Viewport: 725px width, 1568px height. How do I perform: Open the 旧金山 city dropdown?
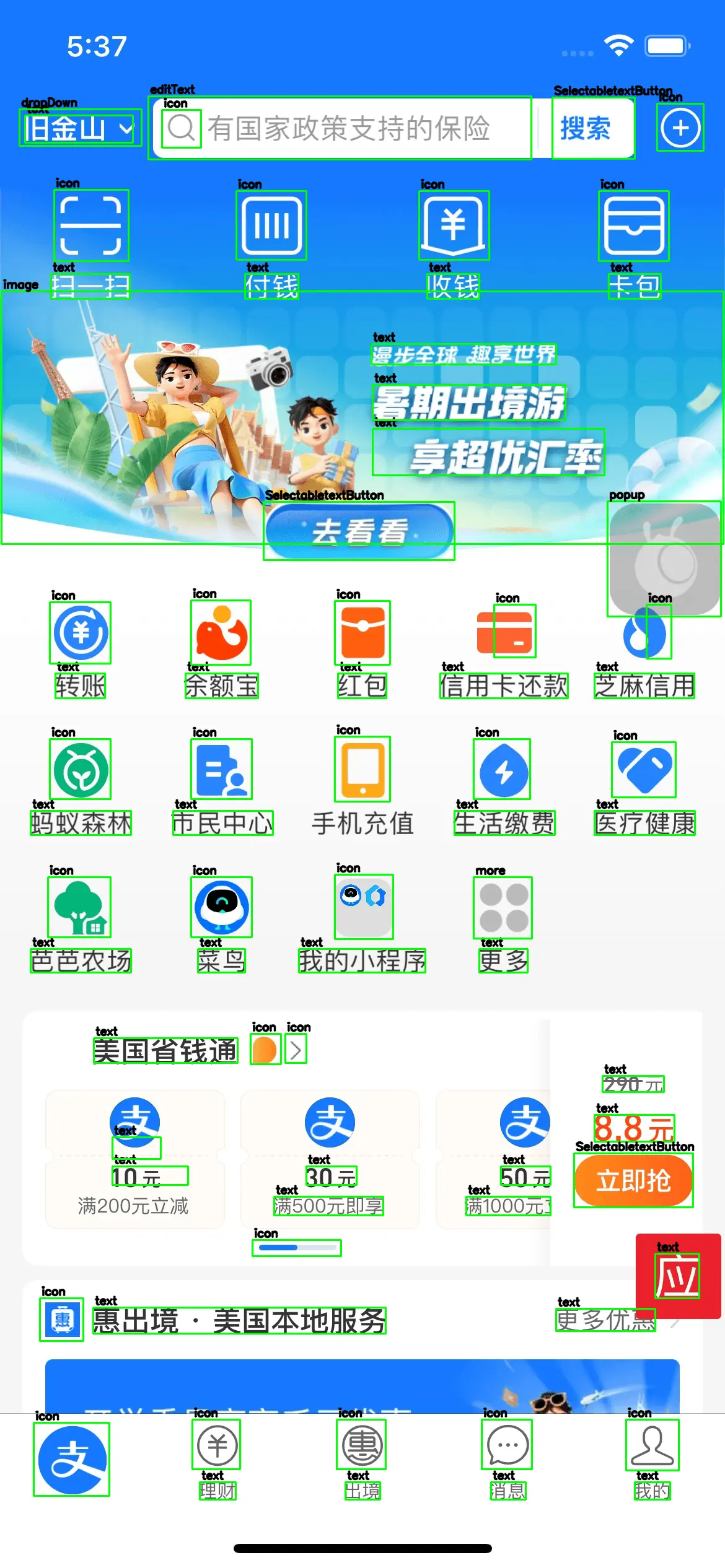point(80,128)
